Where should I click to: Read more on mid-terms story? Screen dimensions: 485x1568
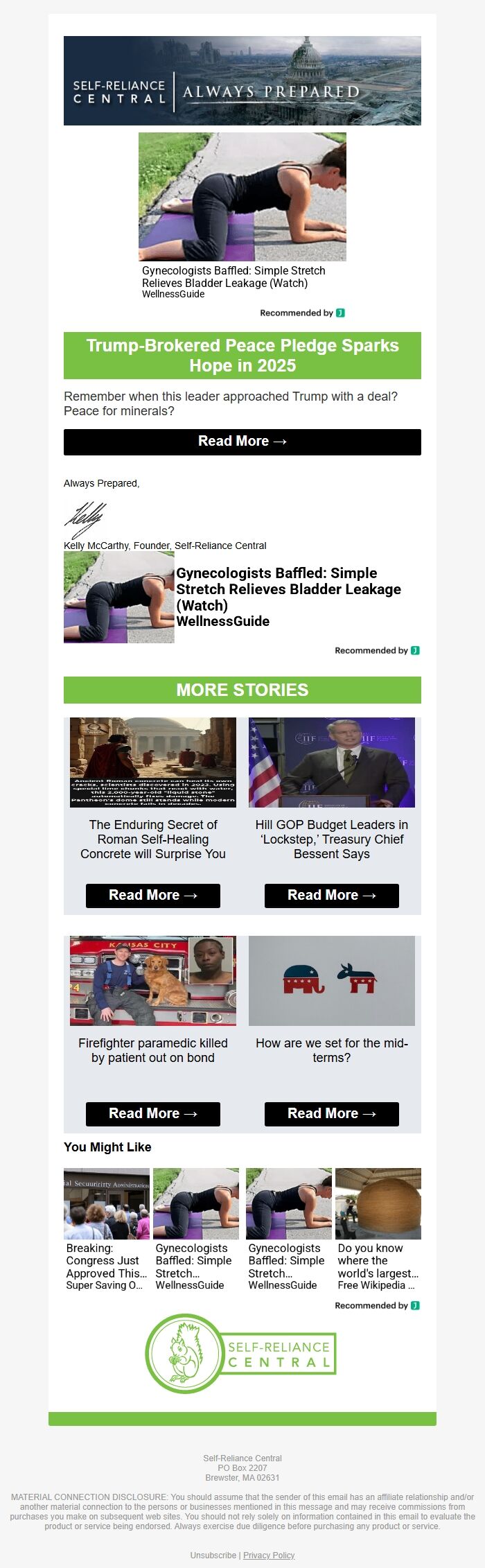(x=331, y=1113)
